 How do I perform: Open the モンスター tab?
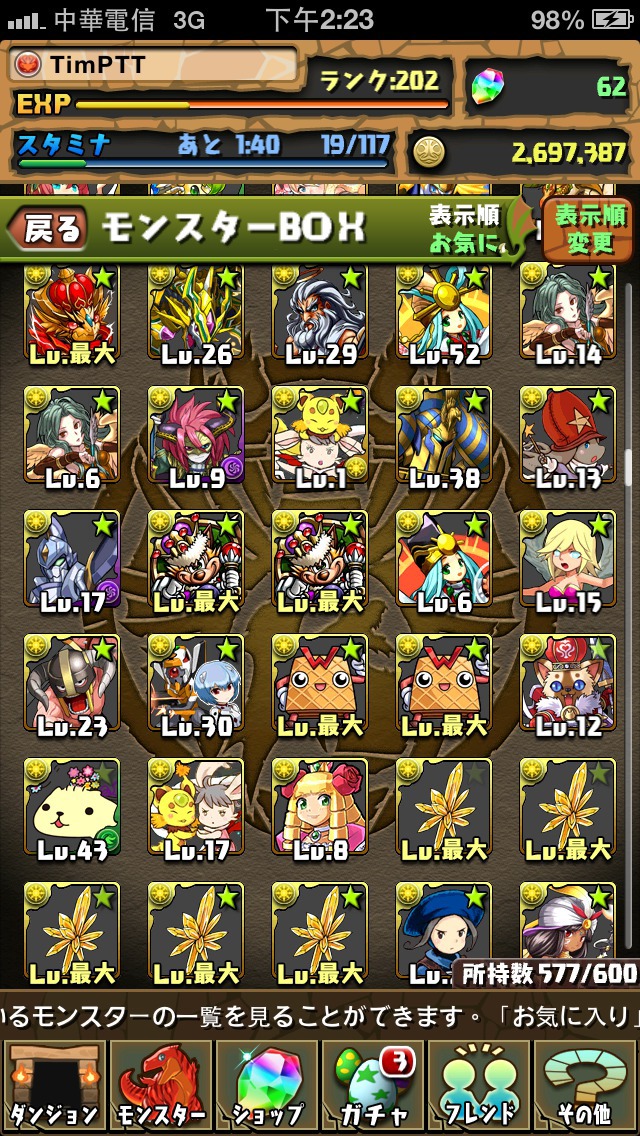click(x=160, y=1086)
